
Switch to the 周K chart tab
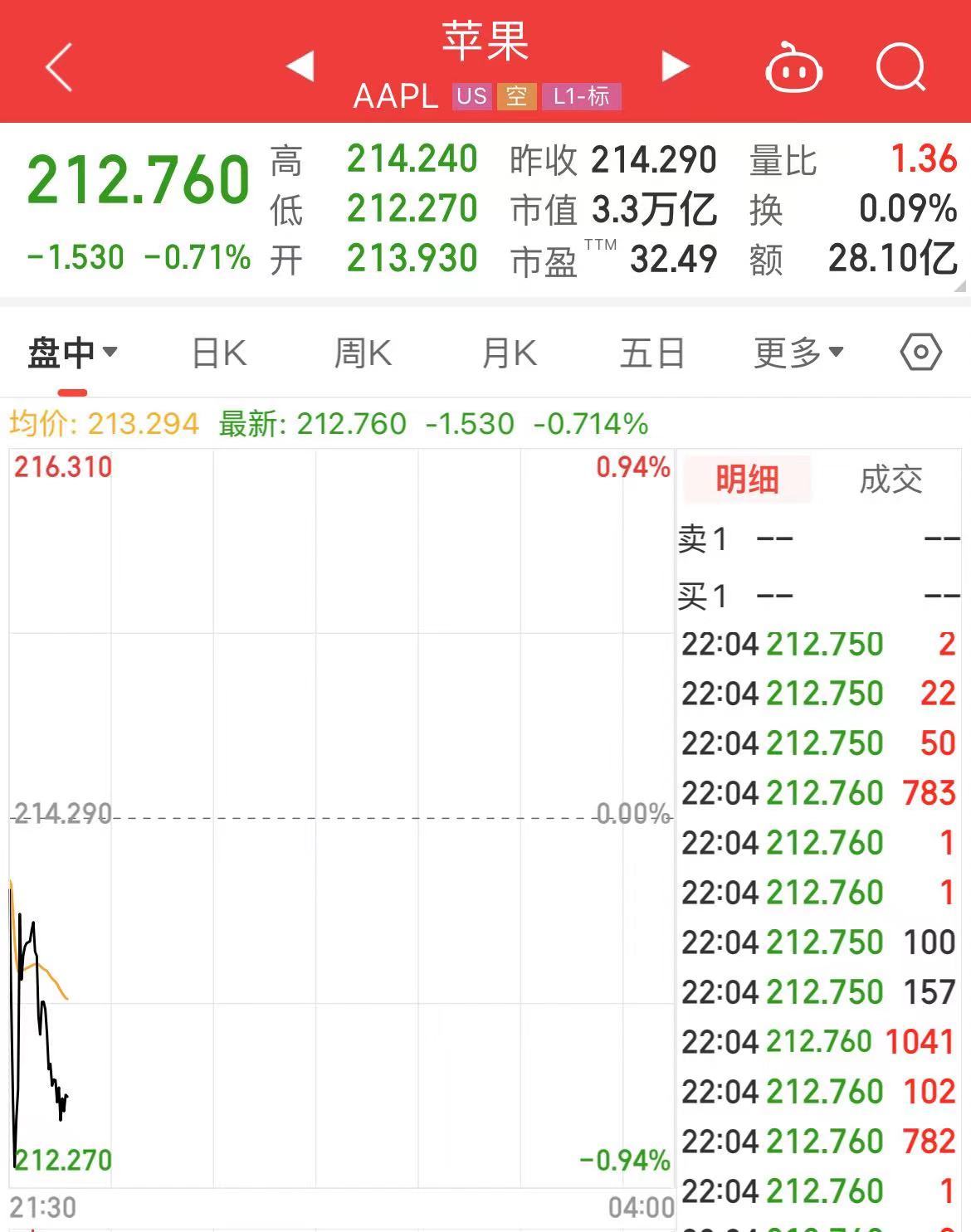coord(363,353)
